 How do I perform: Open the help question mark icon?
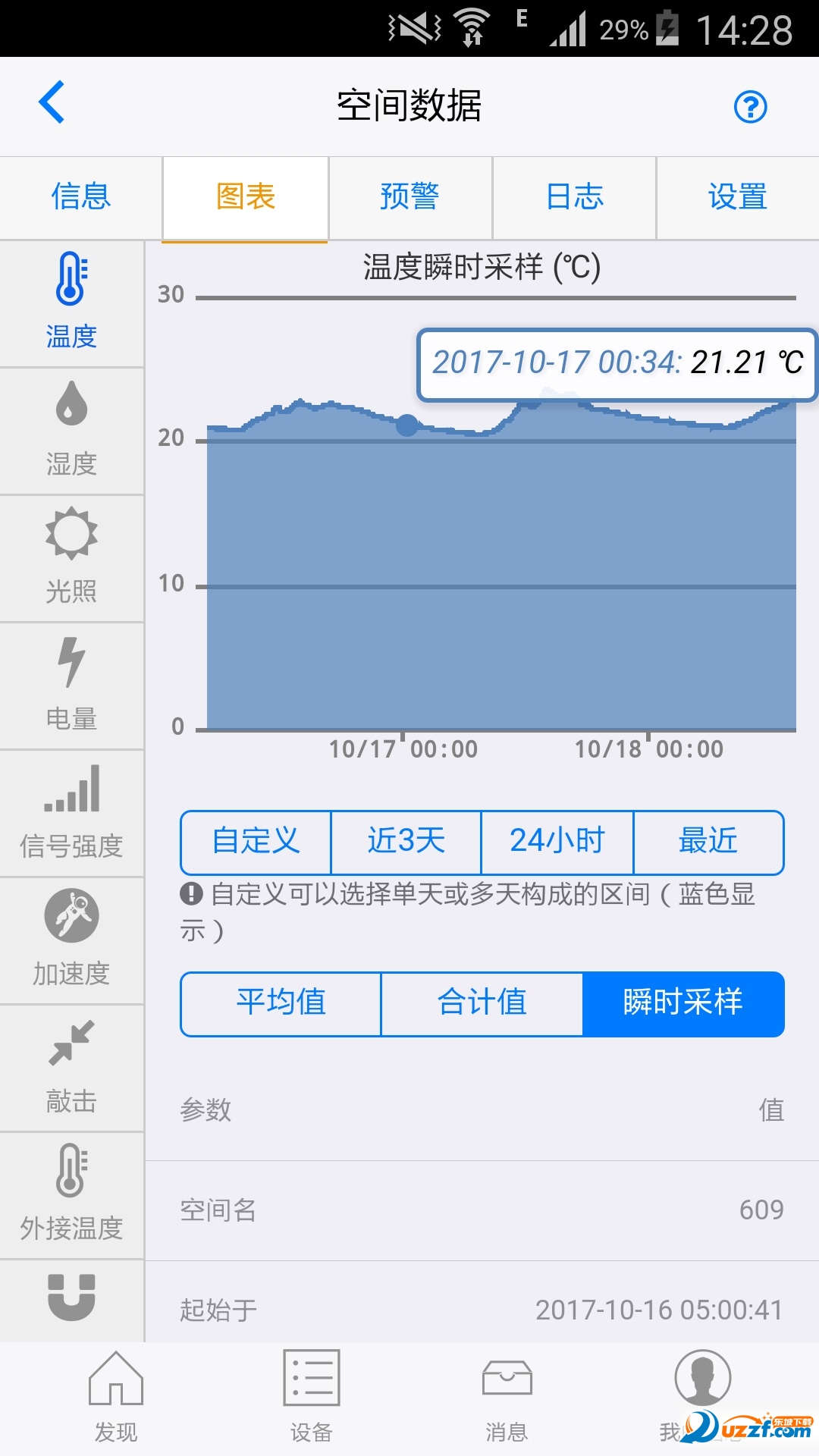[750, 107]
